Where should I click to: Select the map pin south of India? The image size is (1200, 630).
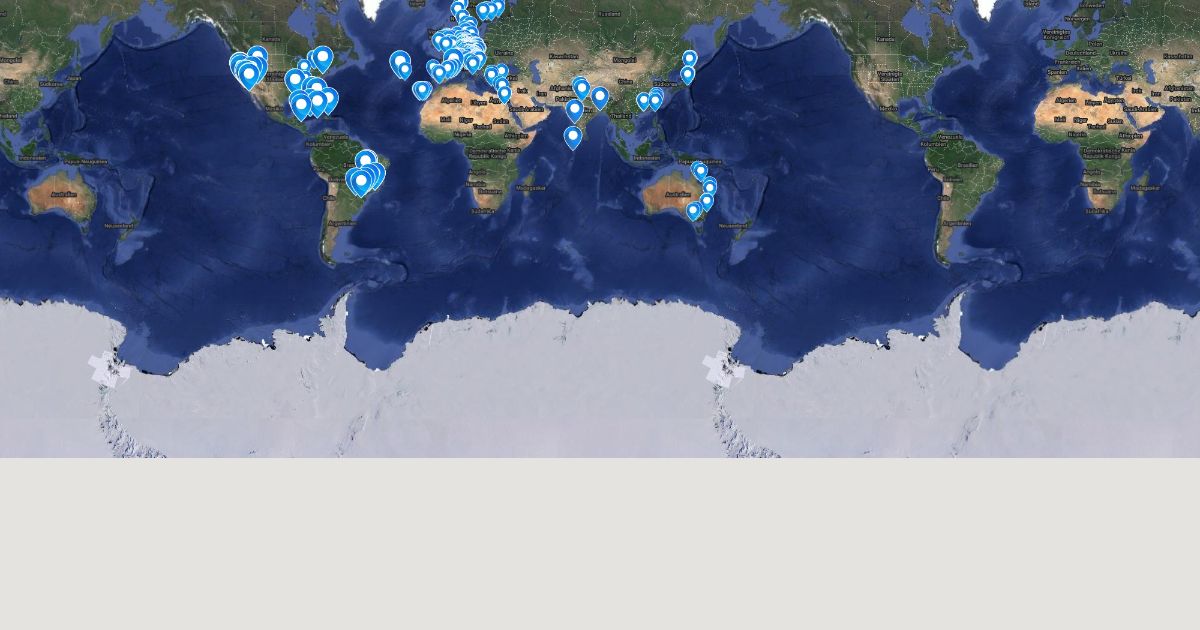573,137
